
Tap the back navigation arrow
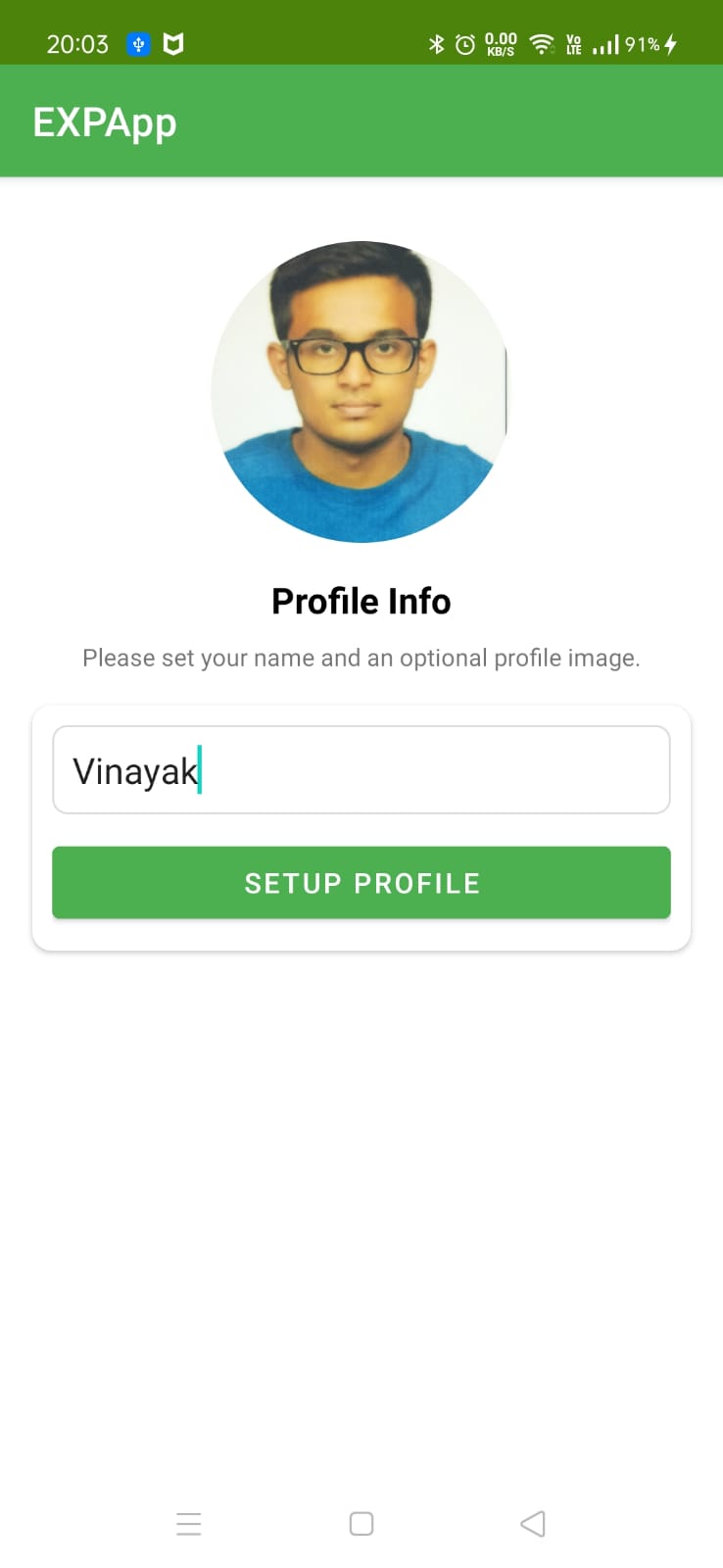pyautogui.click(x=532, y=1523)
